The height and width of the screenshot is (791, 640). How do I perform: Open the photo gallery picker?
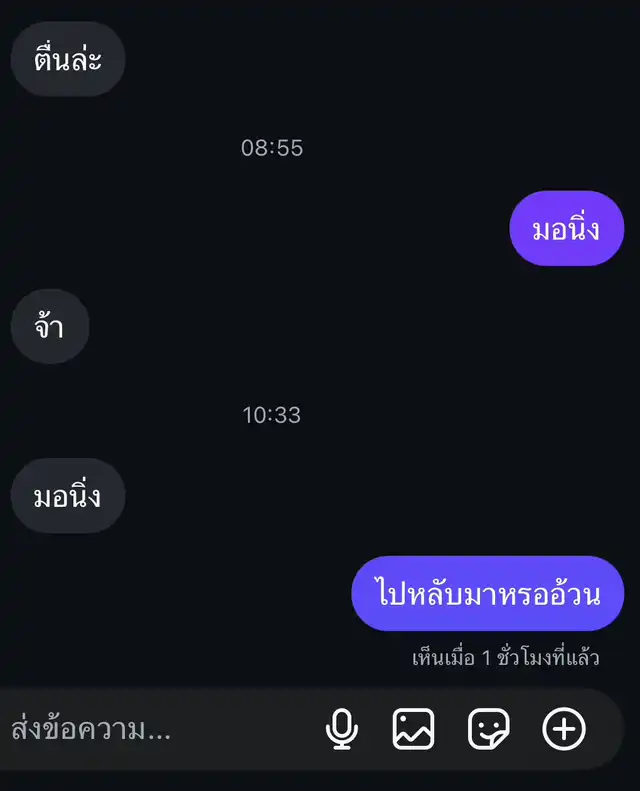(x=414, y=729)
